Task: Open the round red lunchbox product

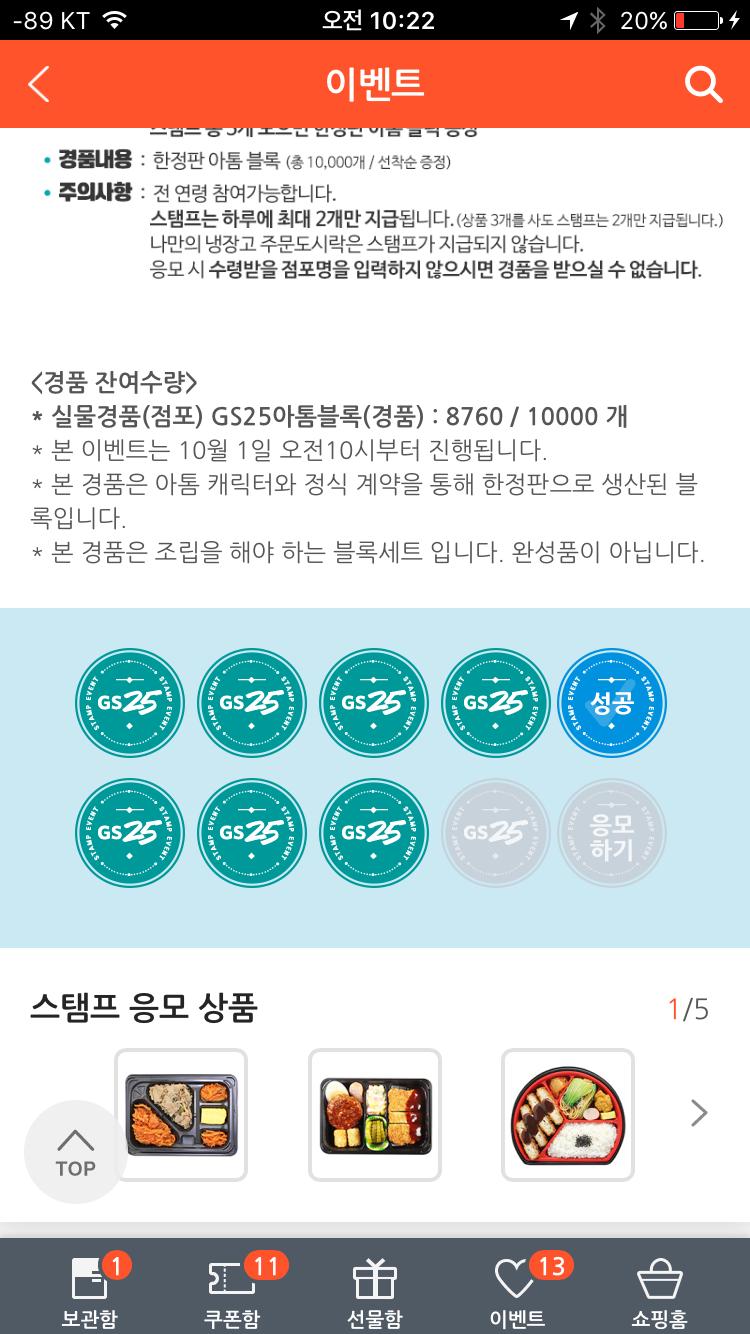Action: [x=568, y=1114]
